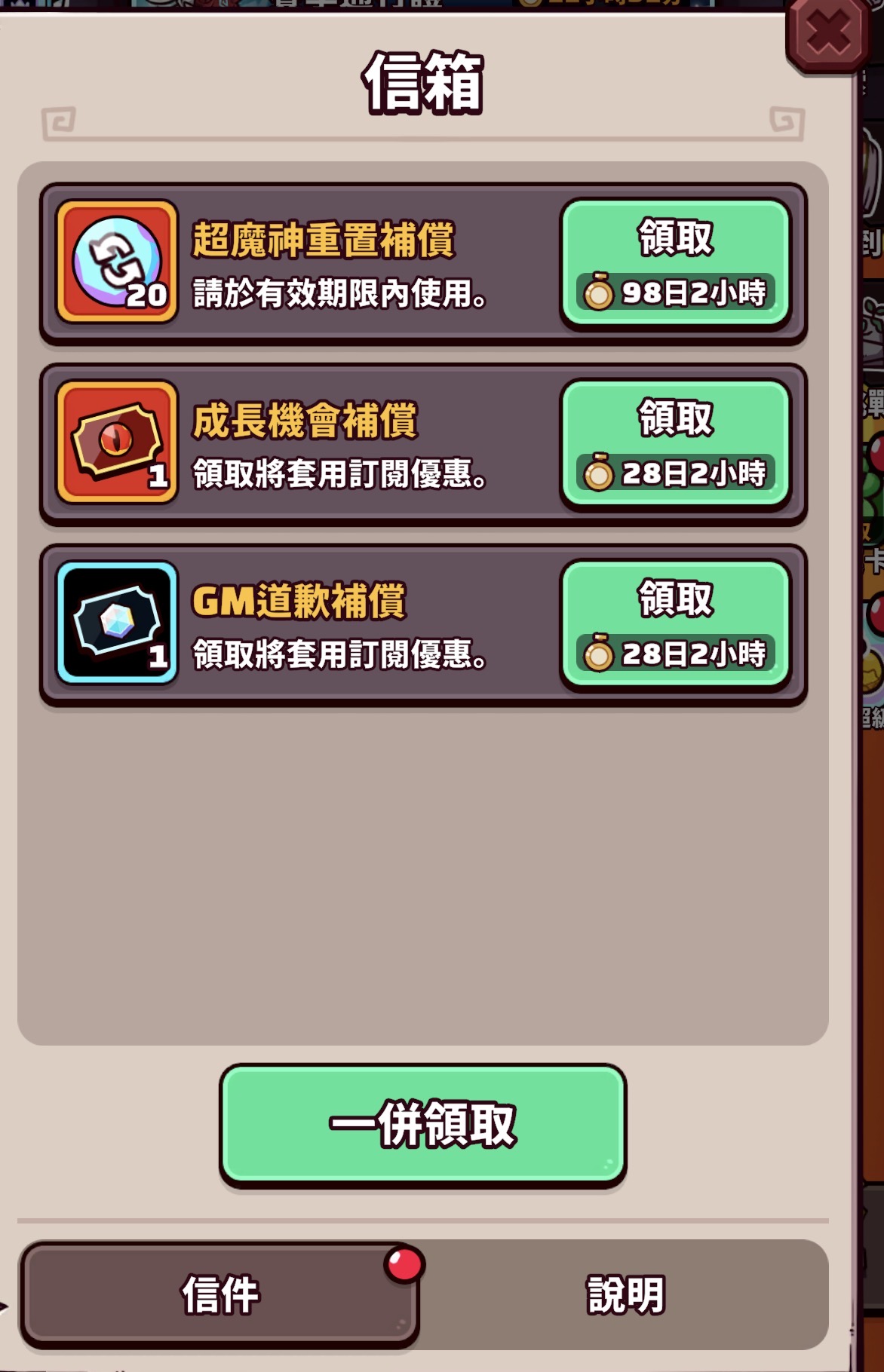
Task: Claim the 超魔神重置補償 reward
Action: pyautogui.click(x=675, y=263)
